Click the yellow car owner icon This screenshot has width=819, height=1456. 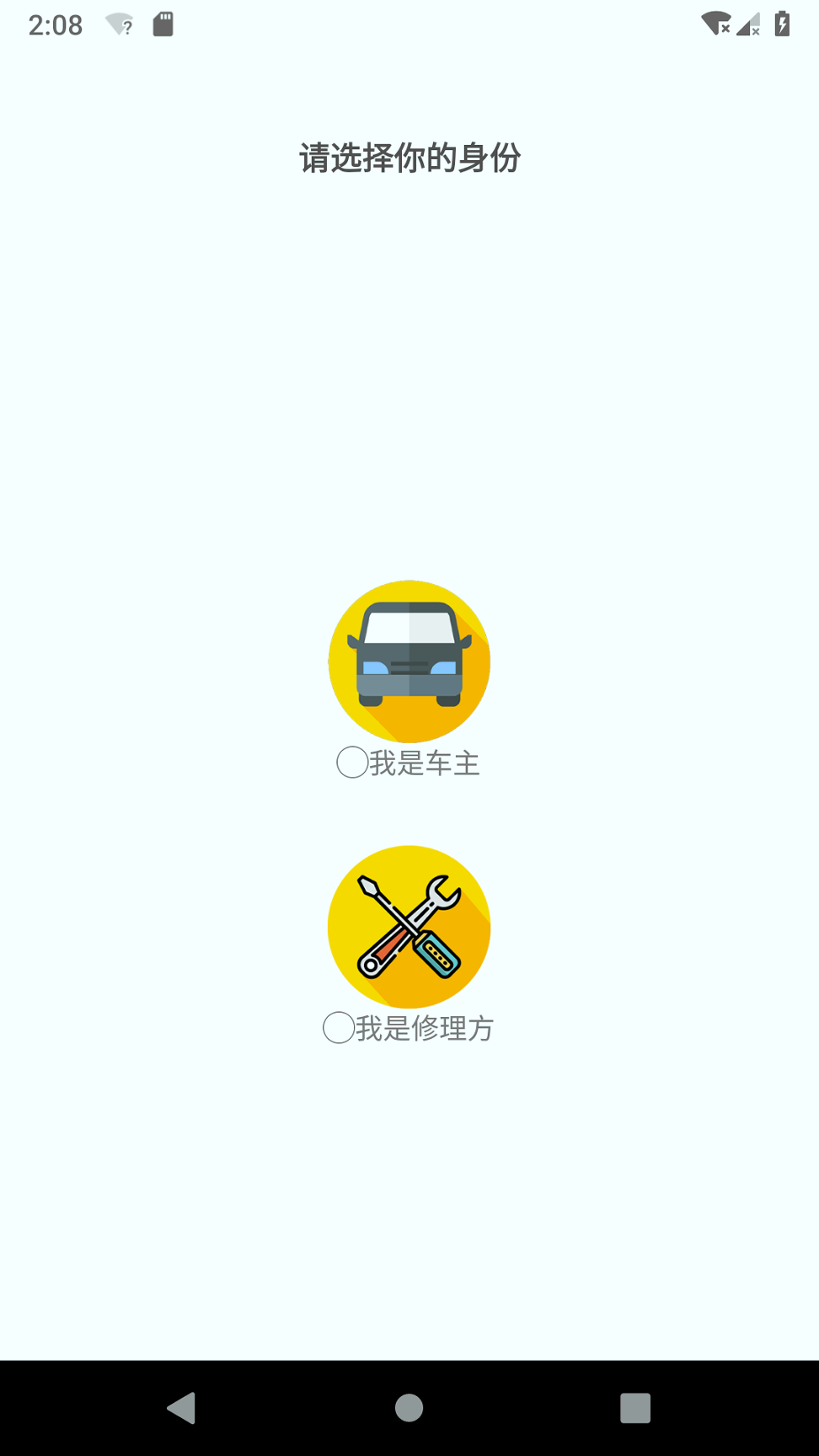[x=409, y=662]
